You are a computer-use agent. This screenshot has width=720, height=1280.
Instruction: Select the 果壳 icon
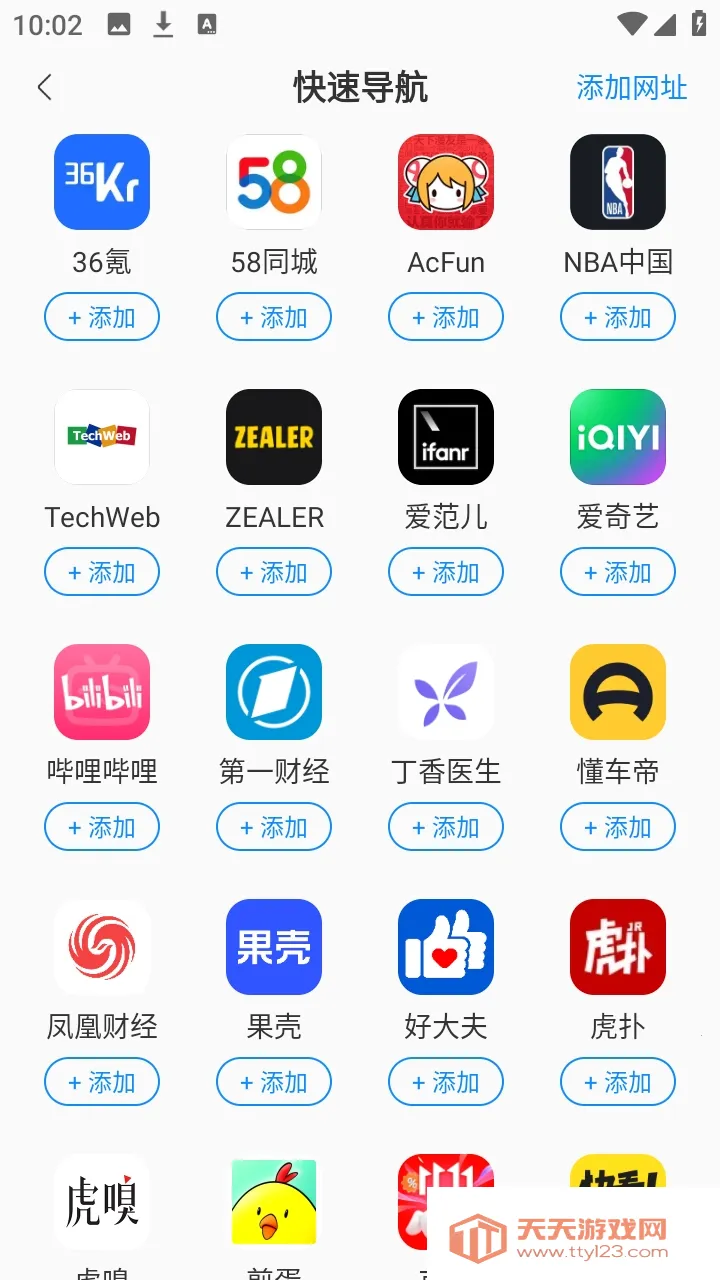pyautogui.click(x=273, y=947)
